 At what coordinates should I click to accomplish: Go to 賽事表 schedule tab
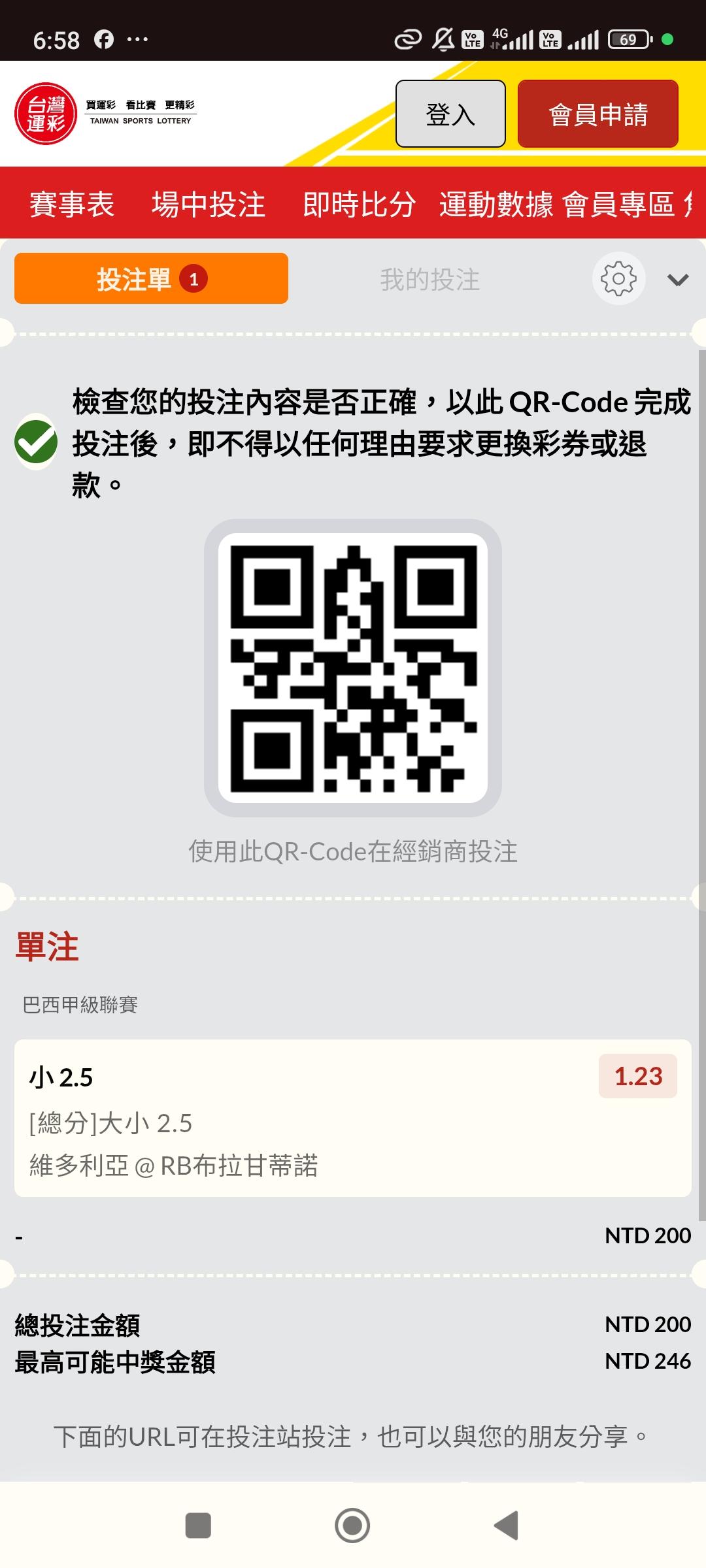72,204
